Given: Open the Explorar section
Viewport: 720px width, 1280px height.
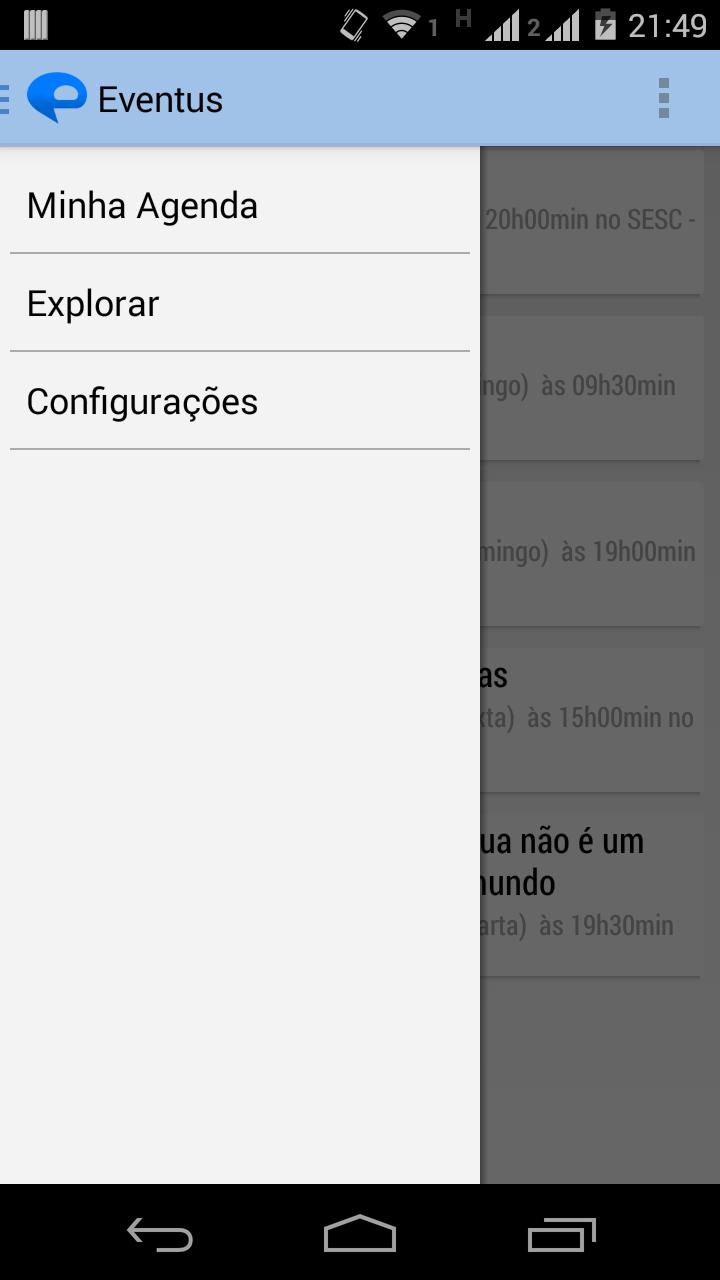Looking at the screenshot, I should [92, 302].
